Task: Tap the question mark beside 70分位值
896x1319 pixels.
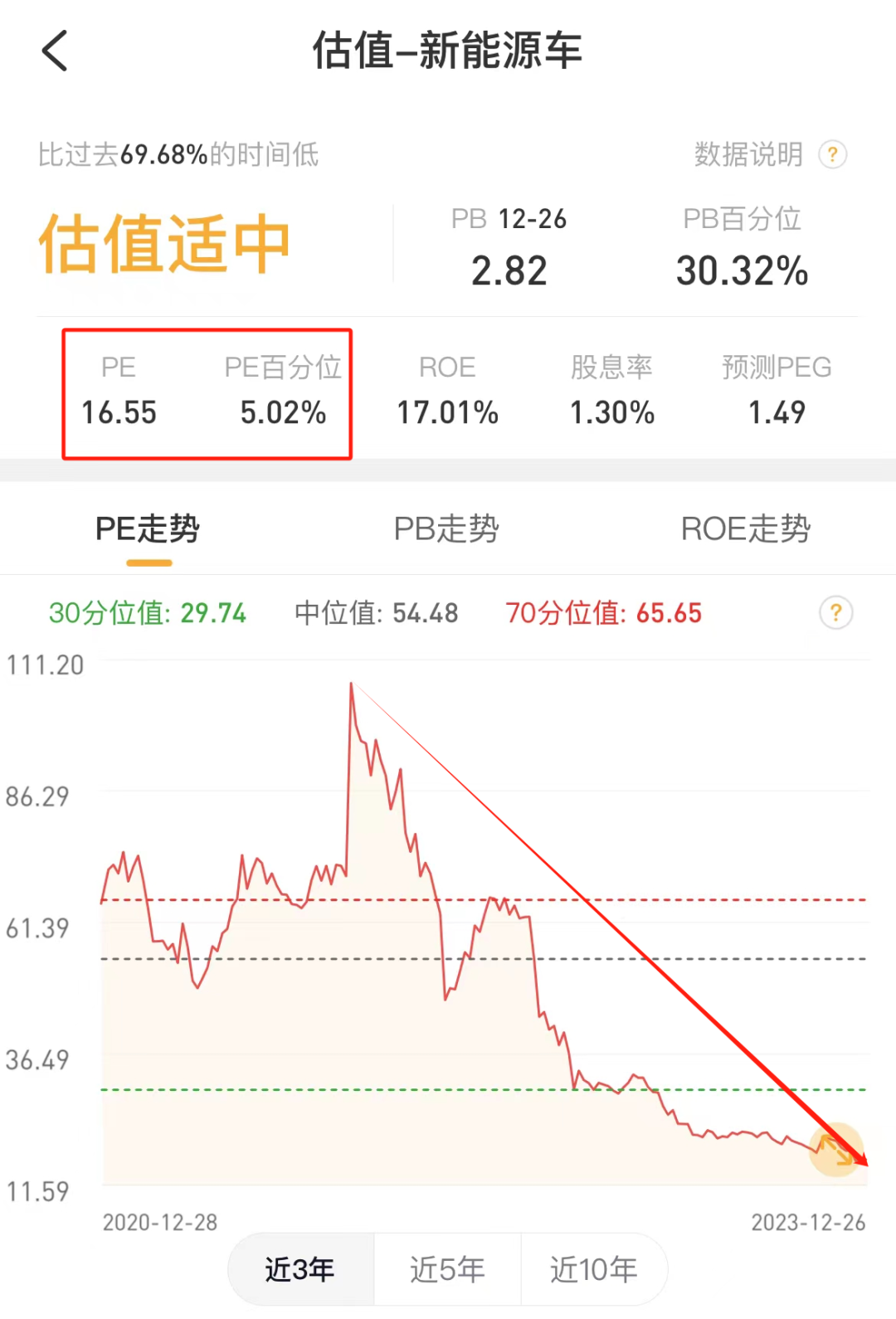Action: tap(835, 613)
